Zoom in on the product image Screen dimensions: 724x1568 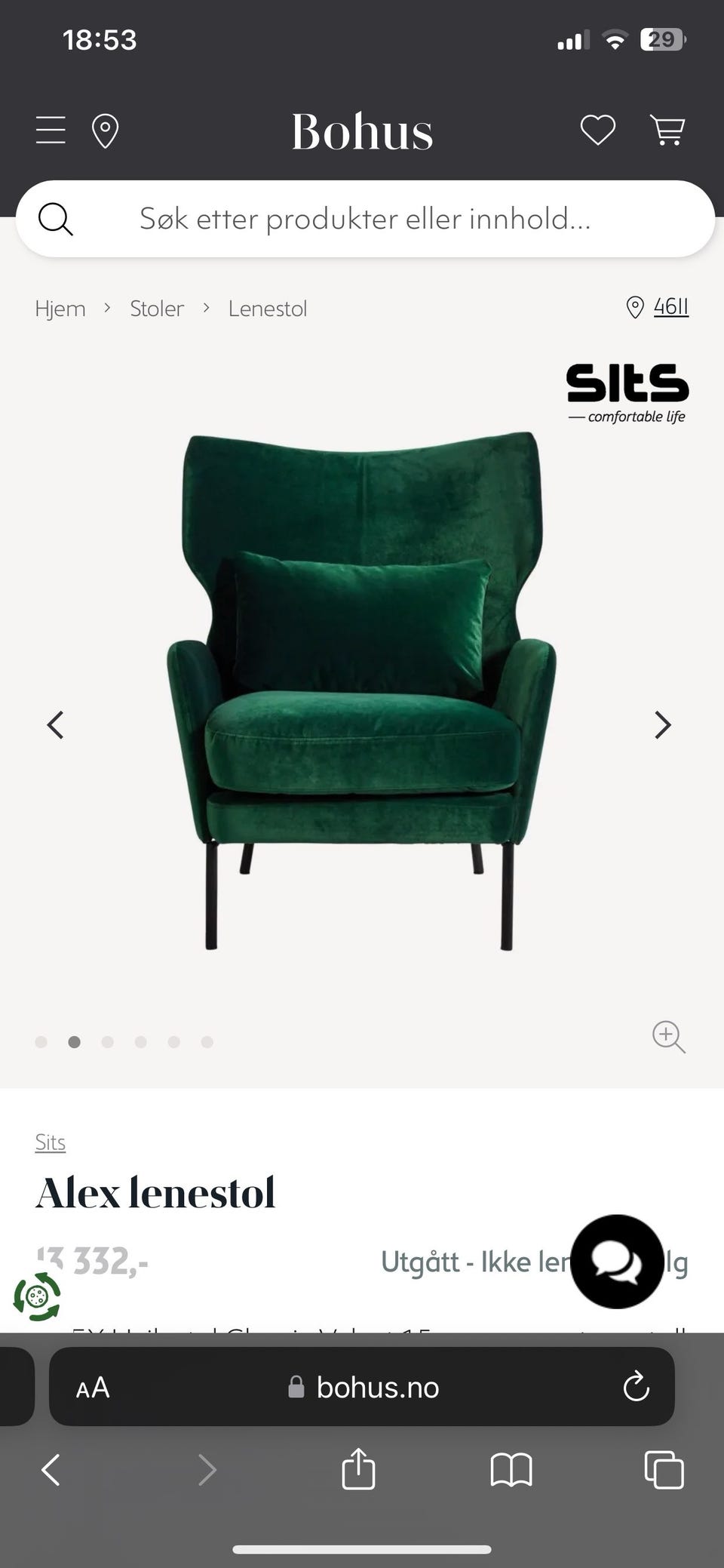[x=668, y=1037]
